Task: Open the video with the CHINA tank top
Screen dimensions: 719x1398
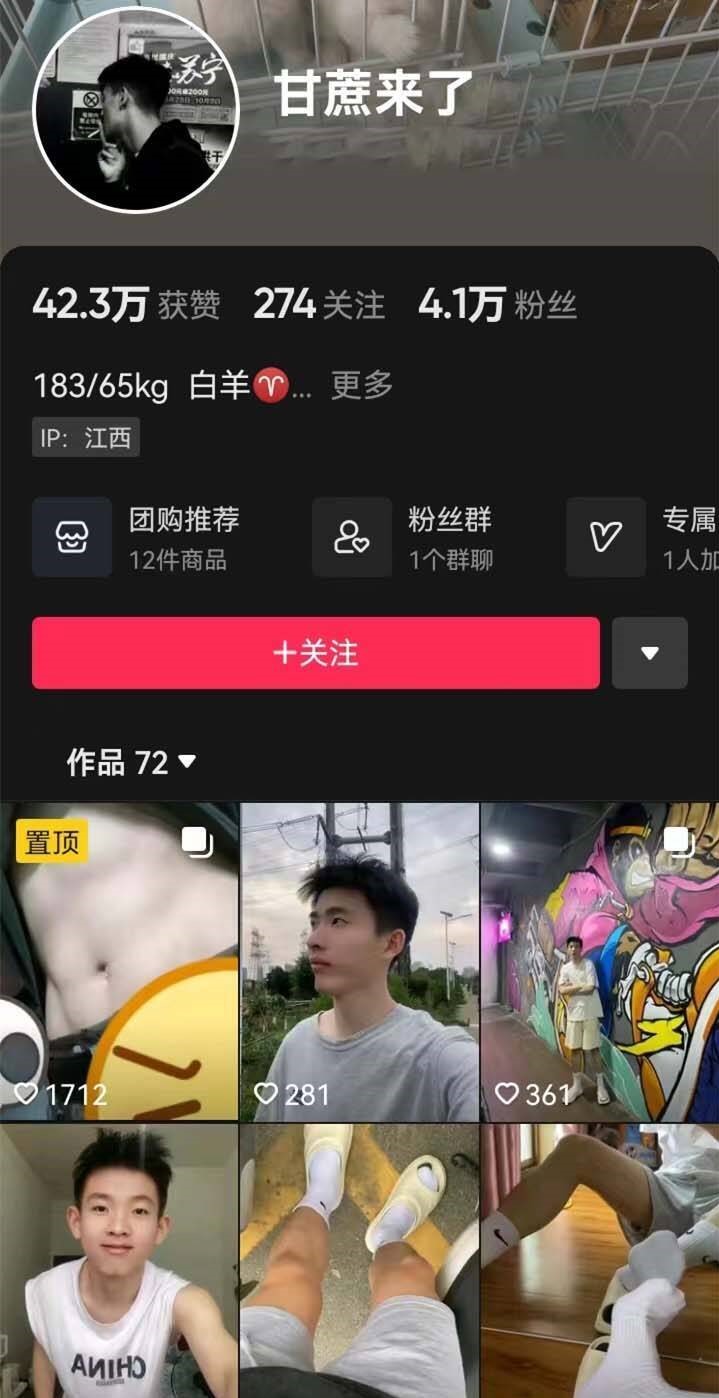Action: pos(119,1260)
